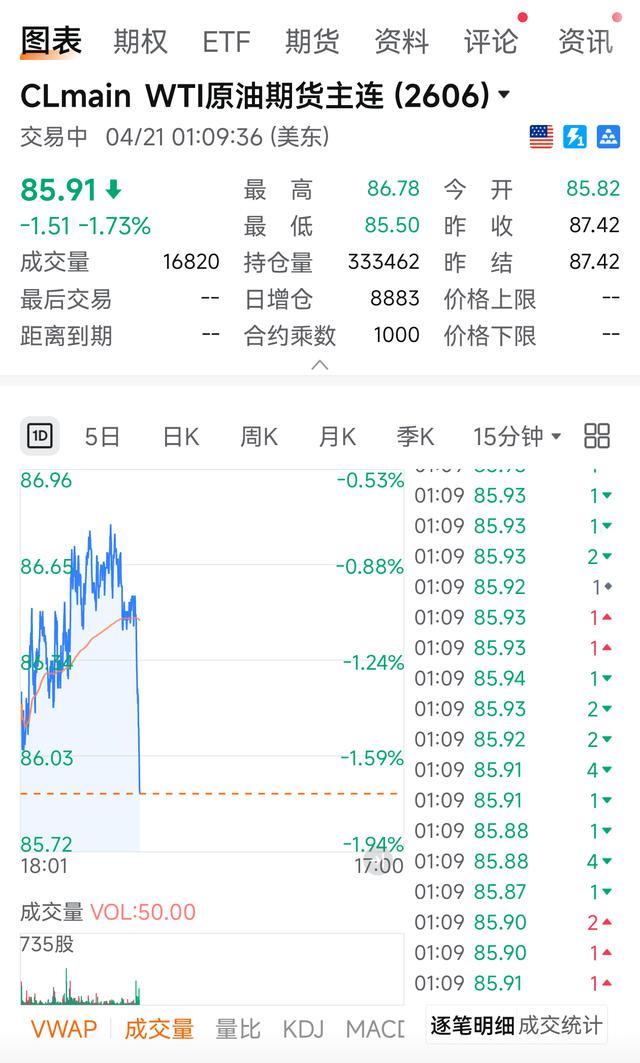Show the 月K chart
This screenshot has width=640, height=1063.
point(337,436)
